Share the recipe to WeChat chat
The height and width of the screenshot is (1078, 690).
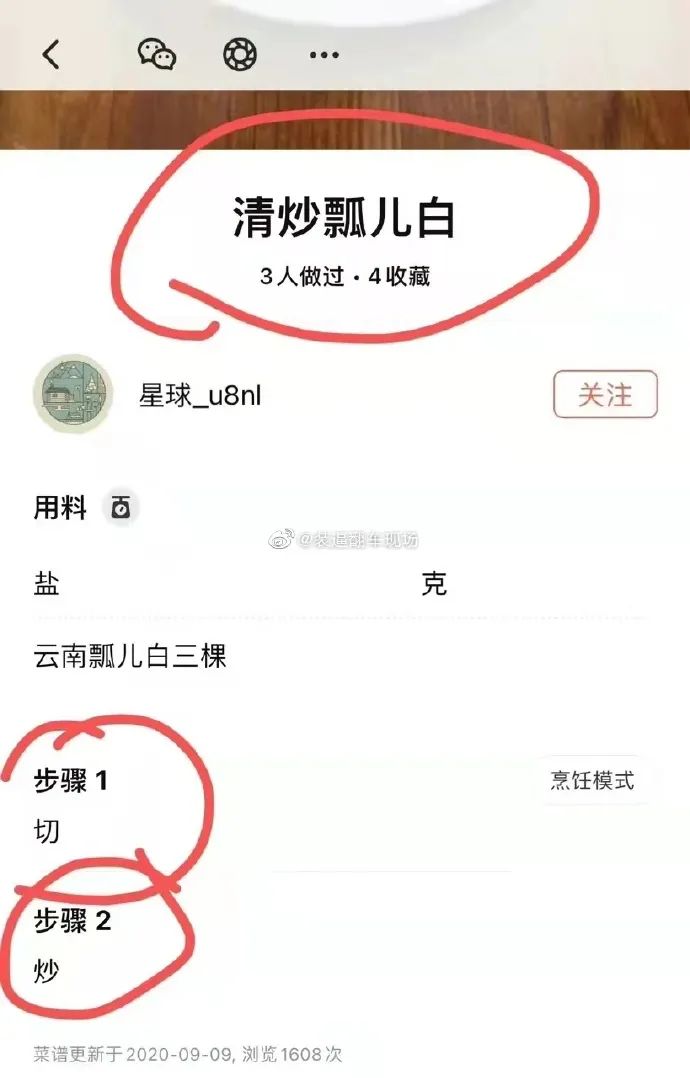point(157,54)
